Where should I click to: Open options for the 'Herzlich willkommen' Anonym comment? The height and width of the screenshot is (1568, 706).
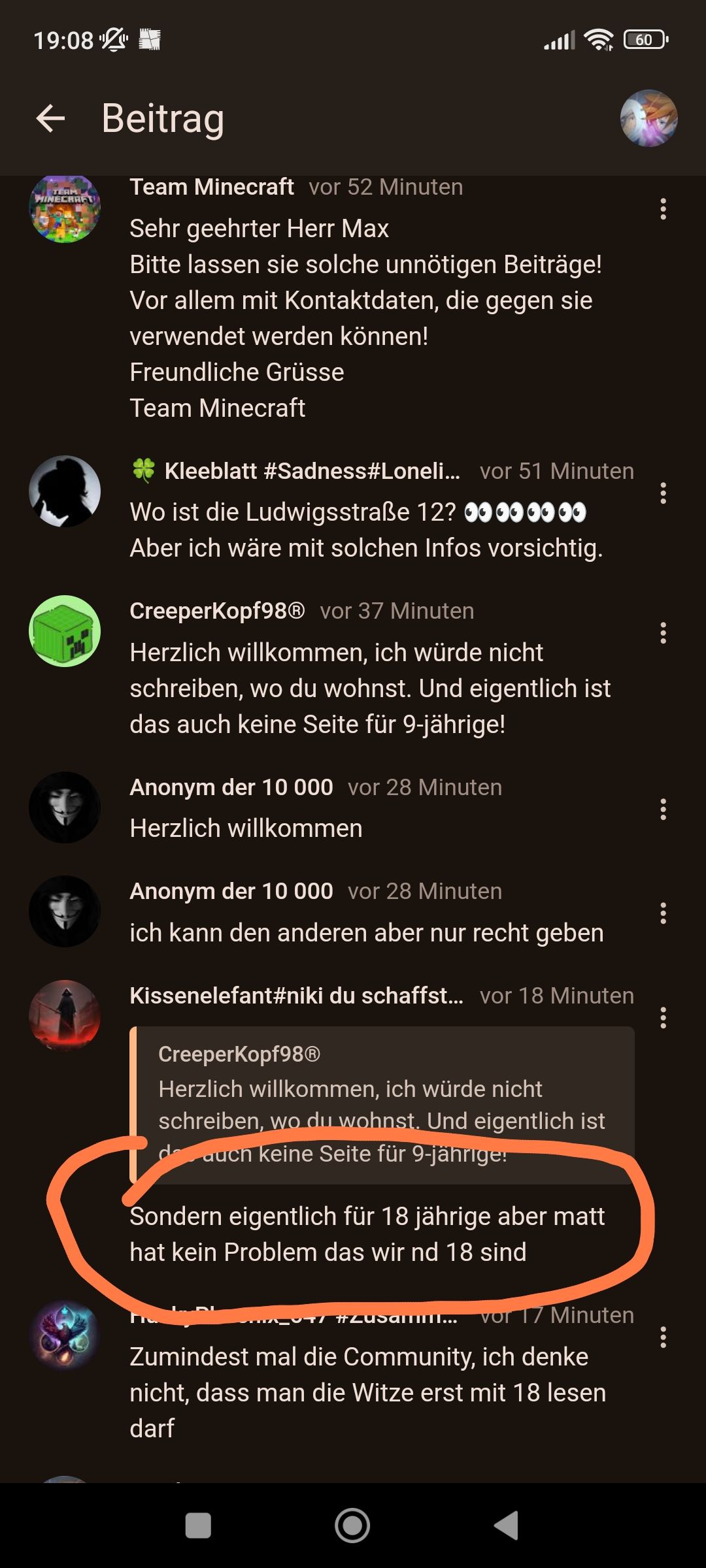tap(663, 809)
